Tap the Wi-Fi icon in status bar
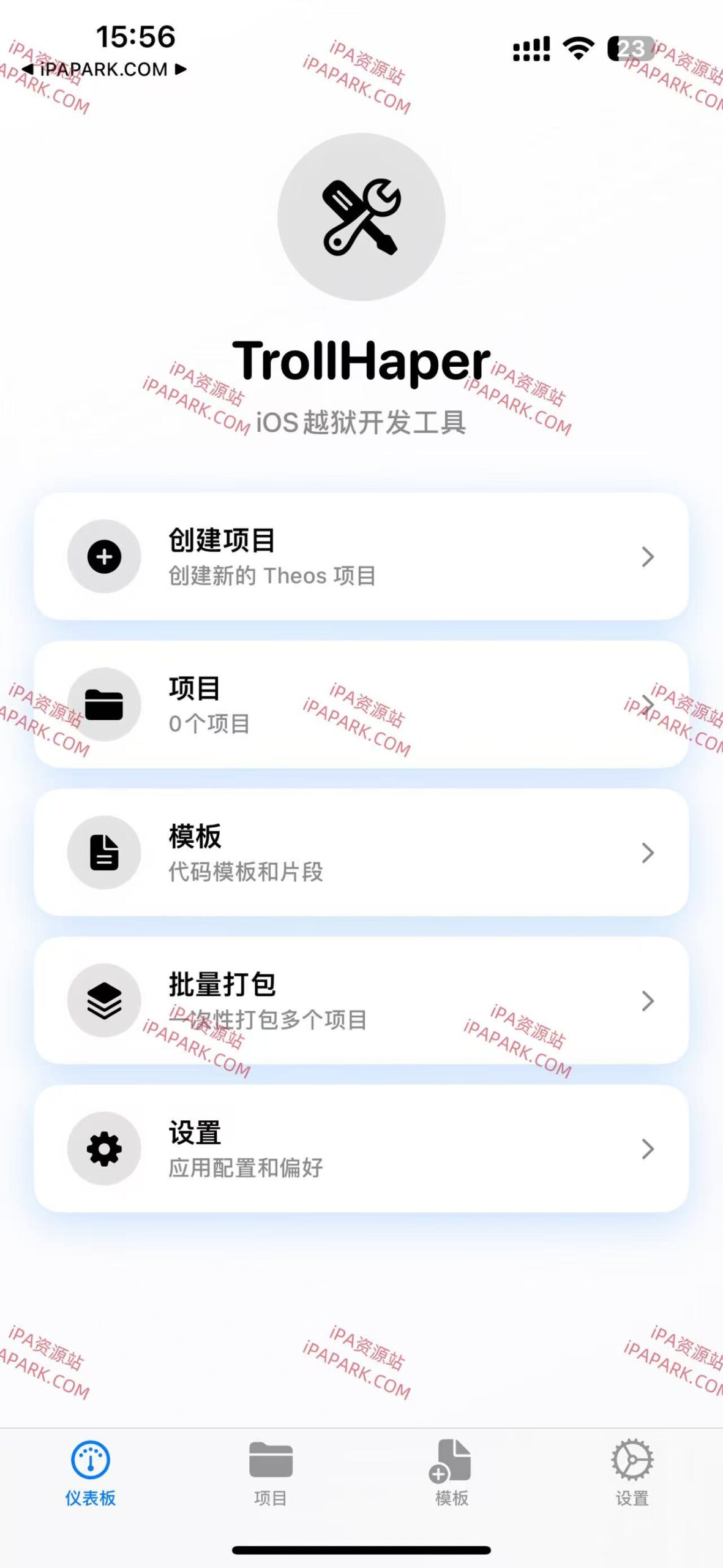 (578, 48)
